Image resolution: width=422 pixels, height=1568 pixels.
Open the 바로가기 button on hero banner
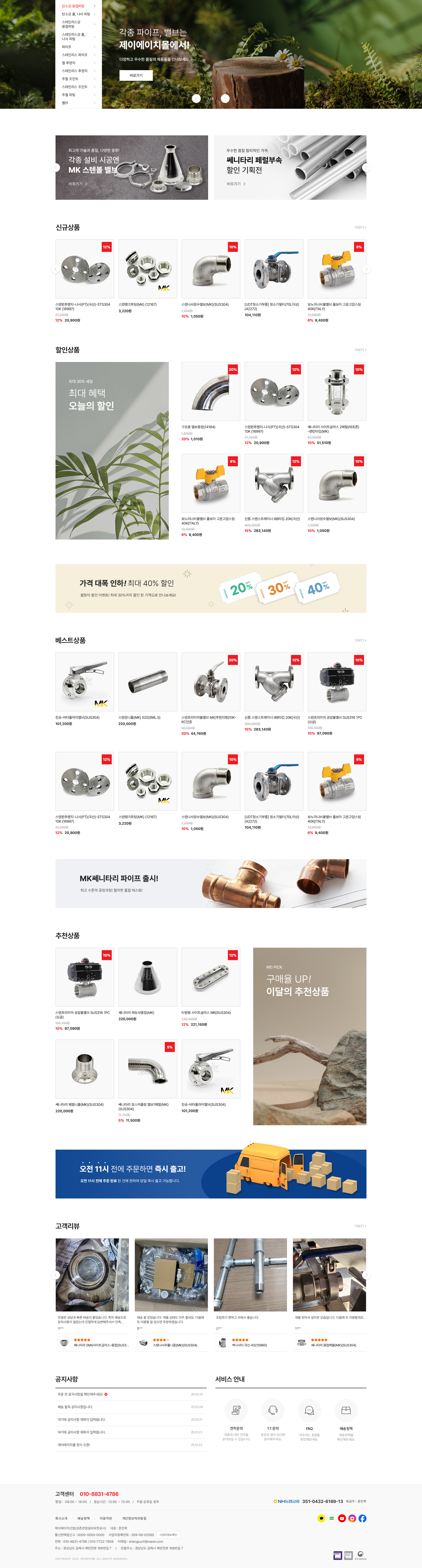point(136,75)
